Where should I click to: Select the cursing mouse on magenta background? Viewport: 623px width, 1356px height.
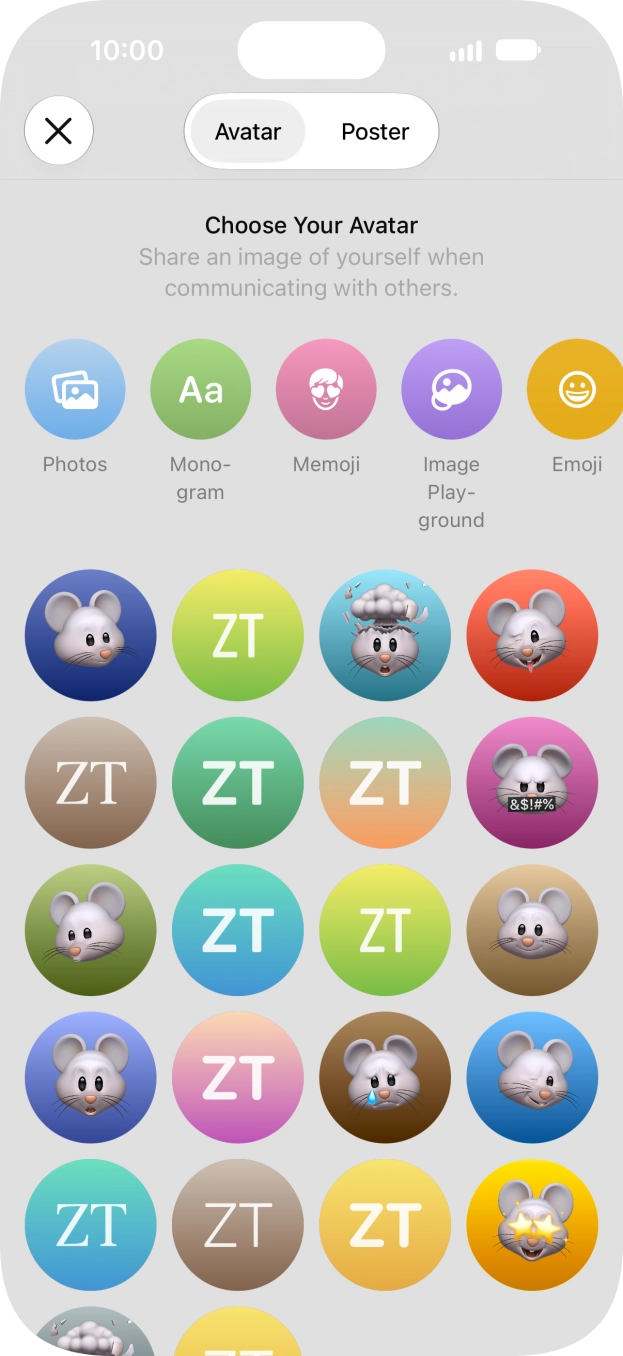coord(532,783)
